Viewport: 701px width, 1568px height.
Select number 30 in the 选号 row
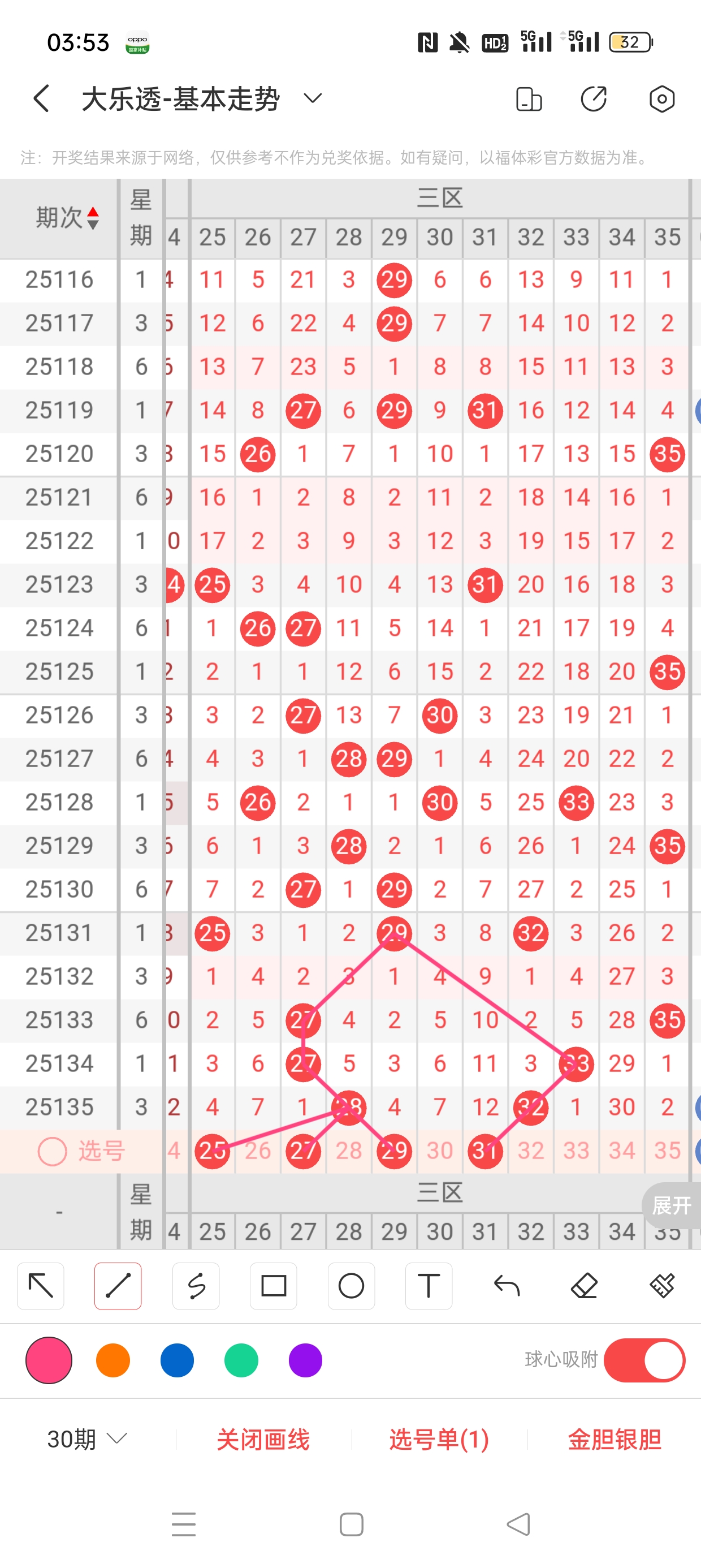[x=439, y=1151]
